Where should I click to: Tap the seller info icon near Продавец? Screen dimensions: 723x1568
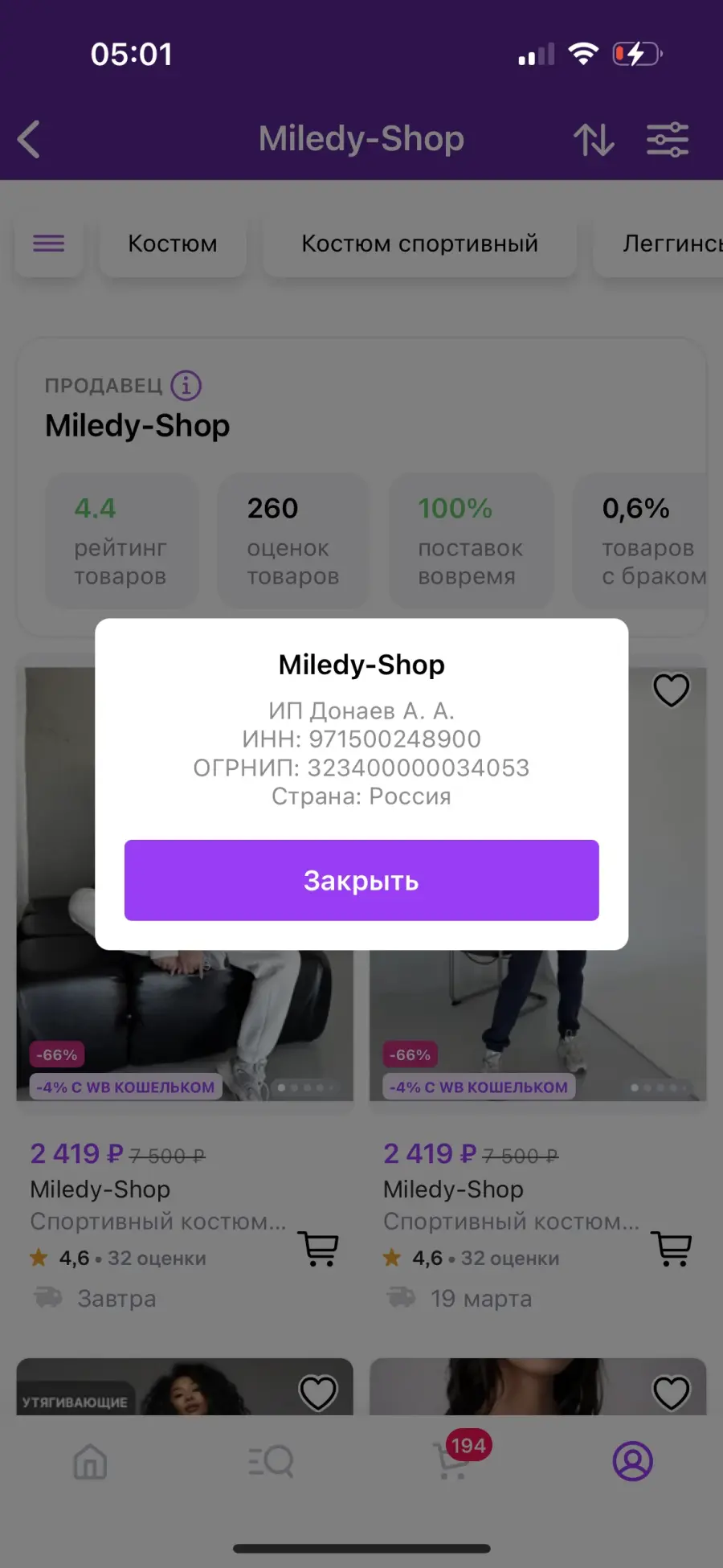[186, 386]
